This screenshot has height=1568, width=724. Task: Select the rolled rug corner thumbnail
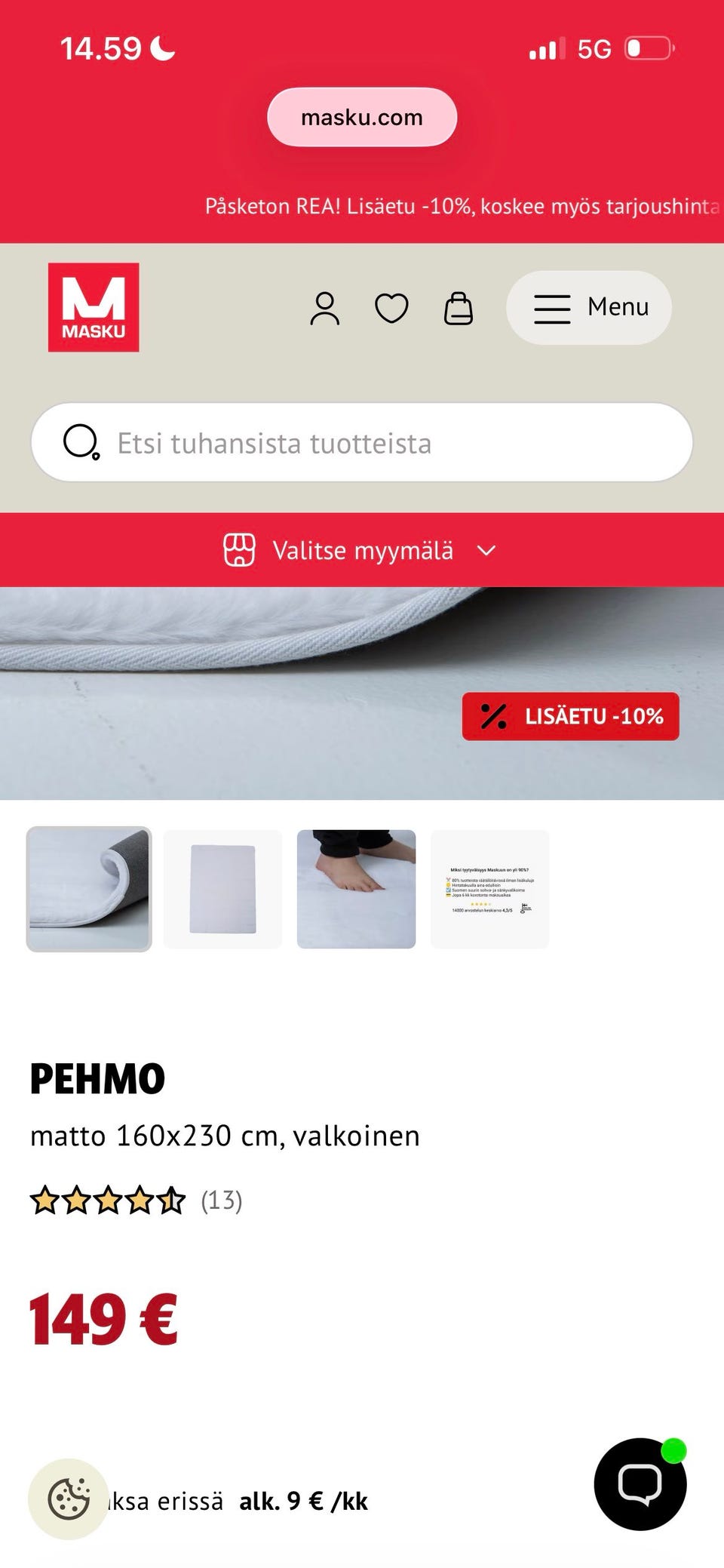89,889
